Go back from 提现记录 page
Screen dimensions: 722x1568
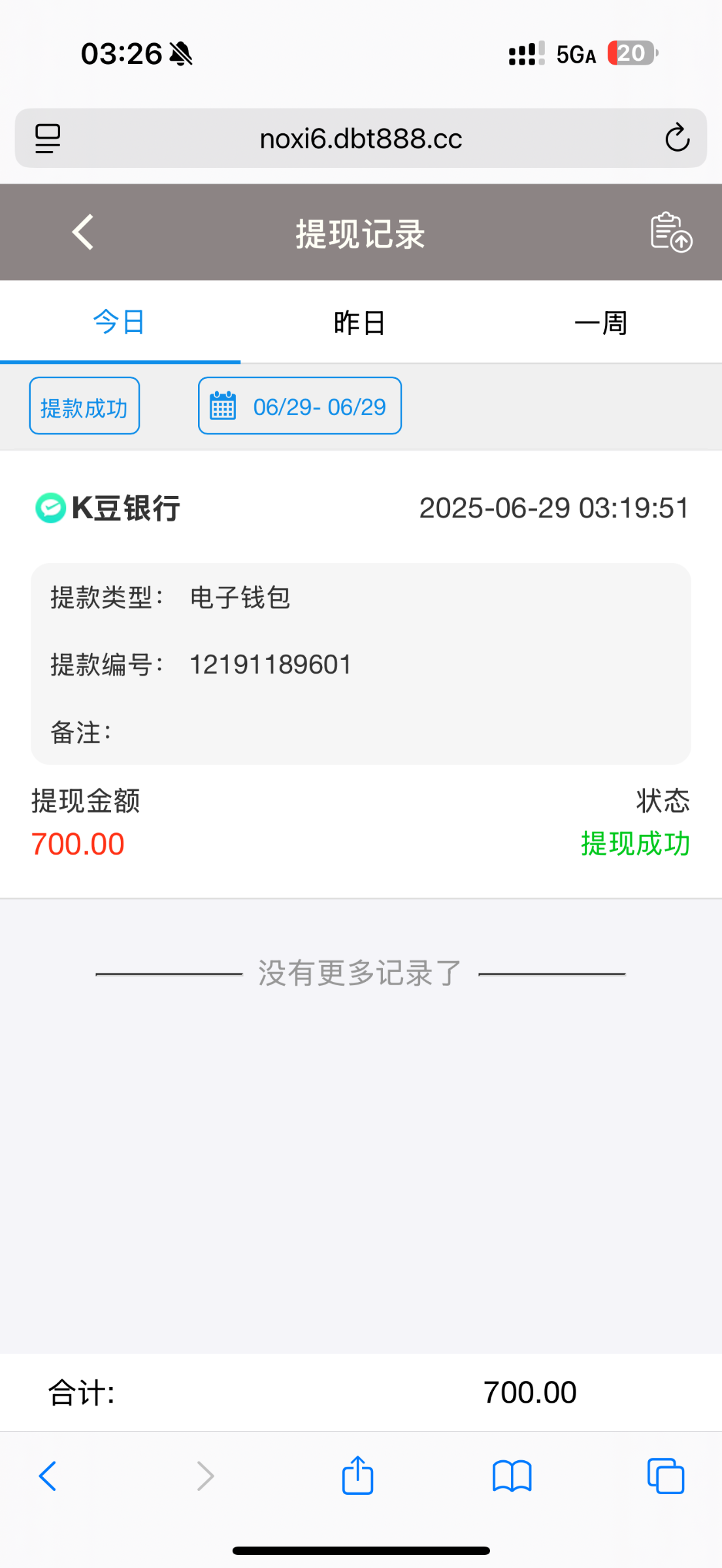[83, 233]
